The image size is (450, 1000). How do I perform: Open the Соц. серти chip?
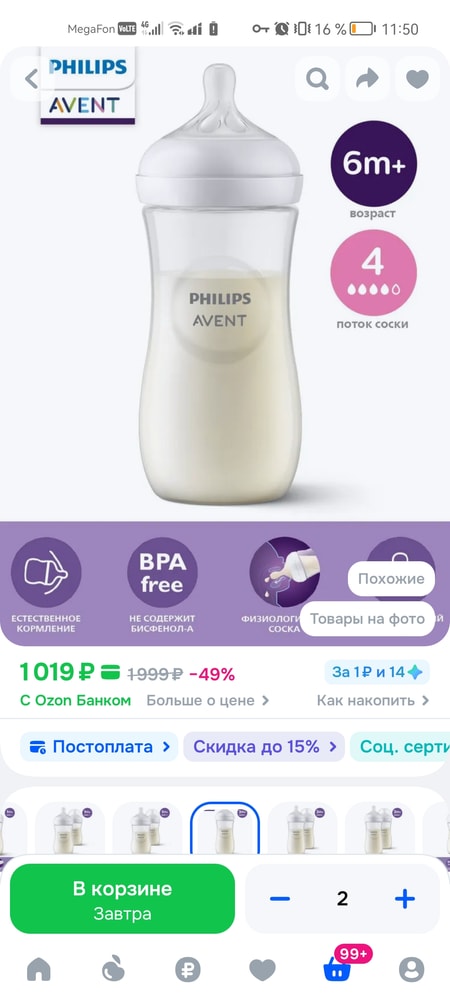point(400,747)
